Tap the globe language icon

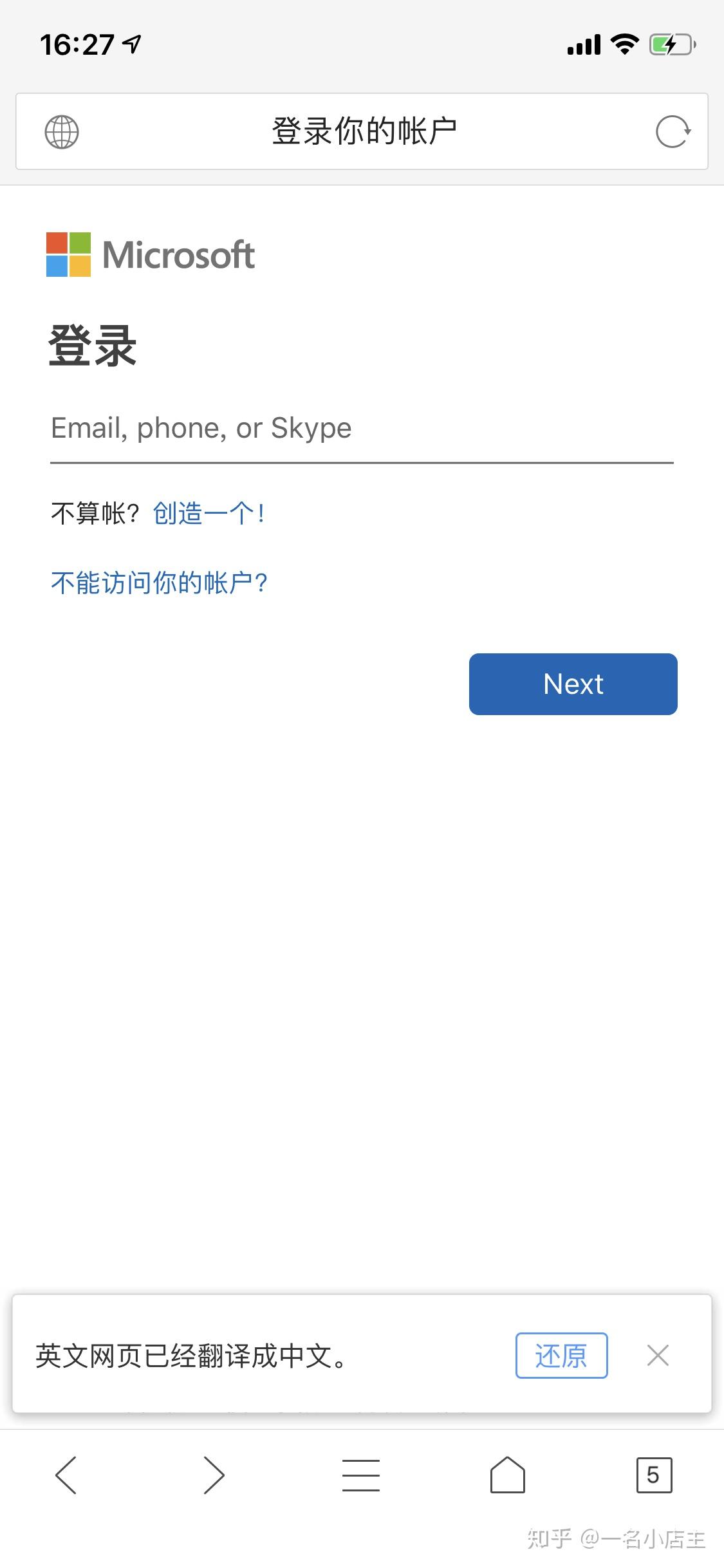point(62,131)
